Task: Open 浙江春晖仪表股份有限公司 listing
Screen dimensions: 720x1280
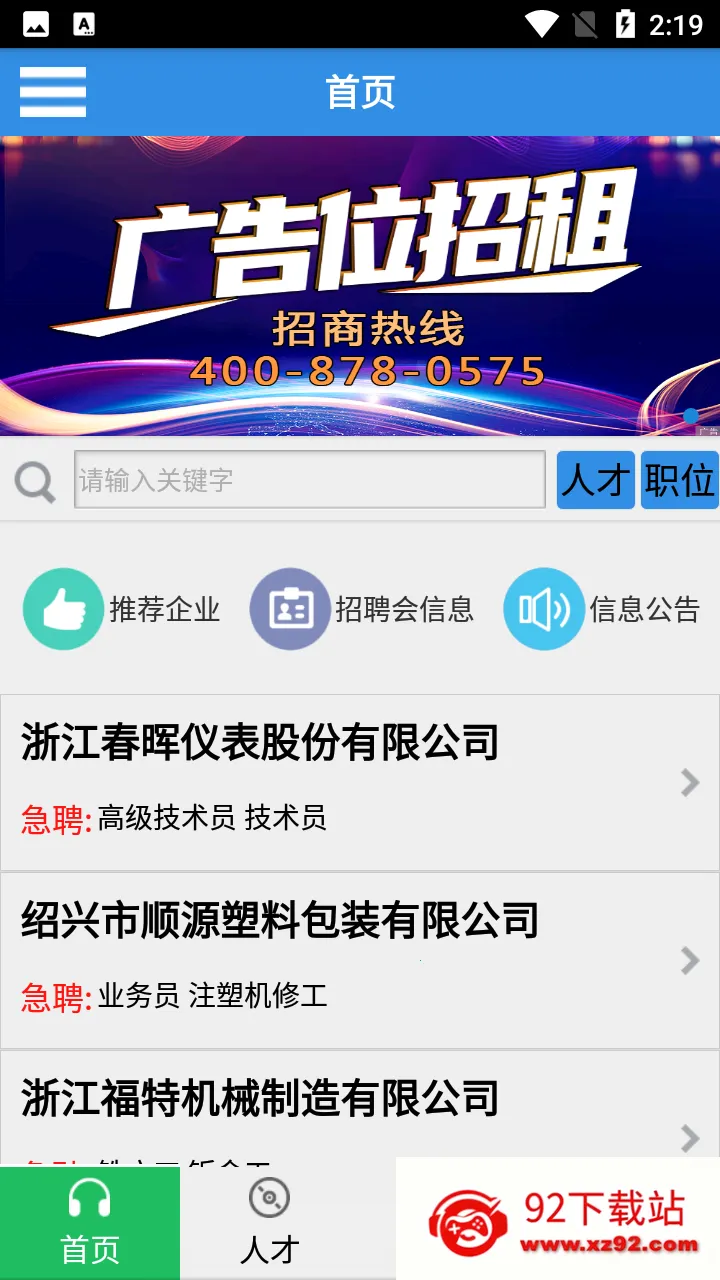Action: point(360,783)
